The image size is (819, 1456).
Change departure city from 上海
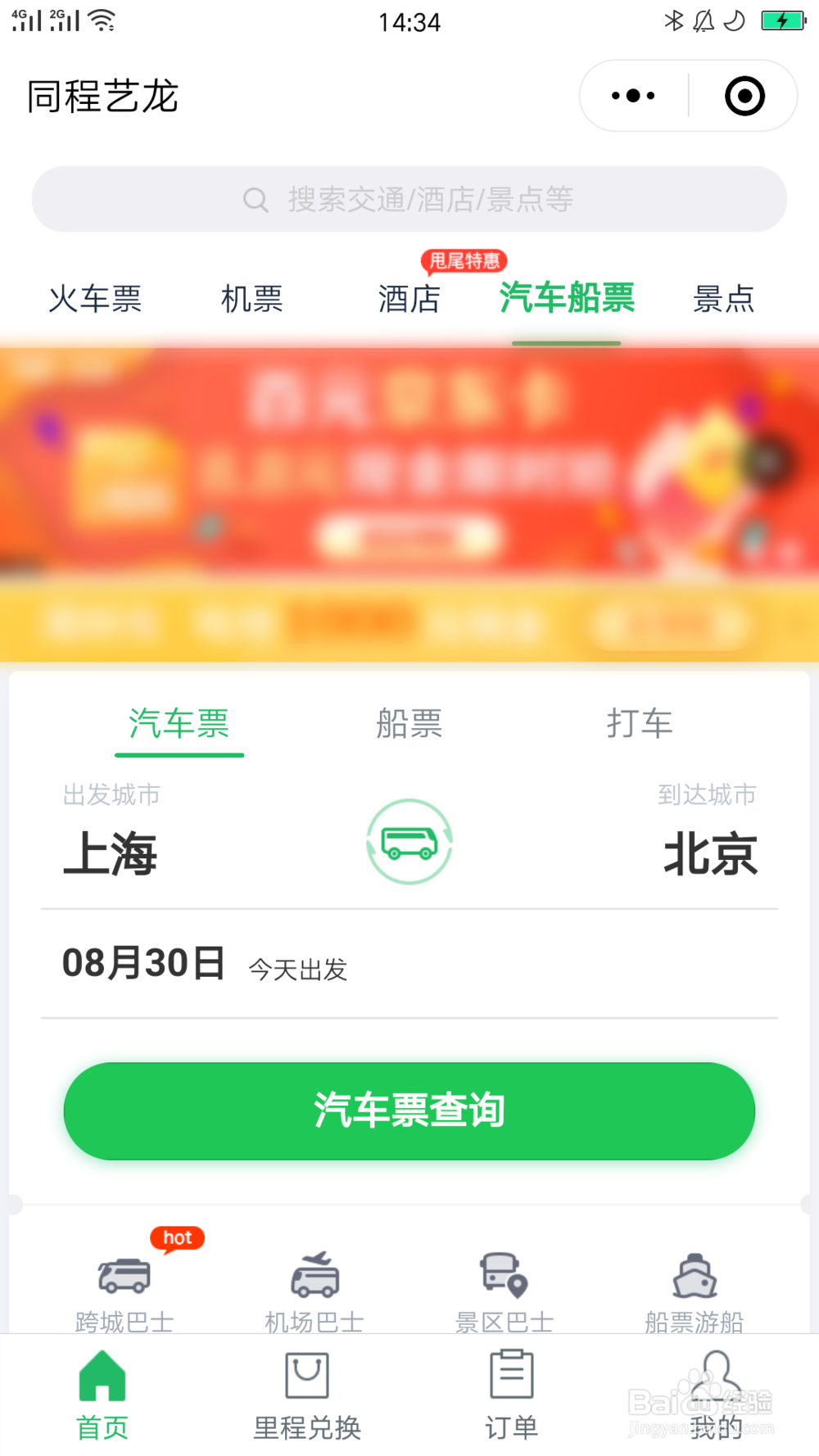click(x=111, y=853)
